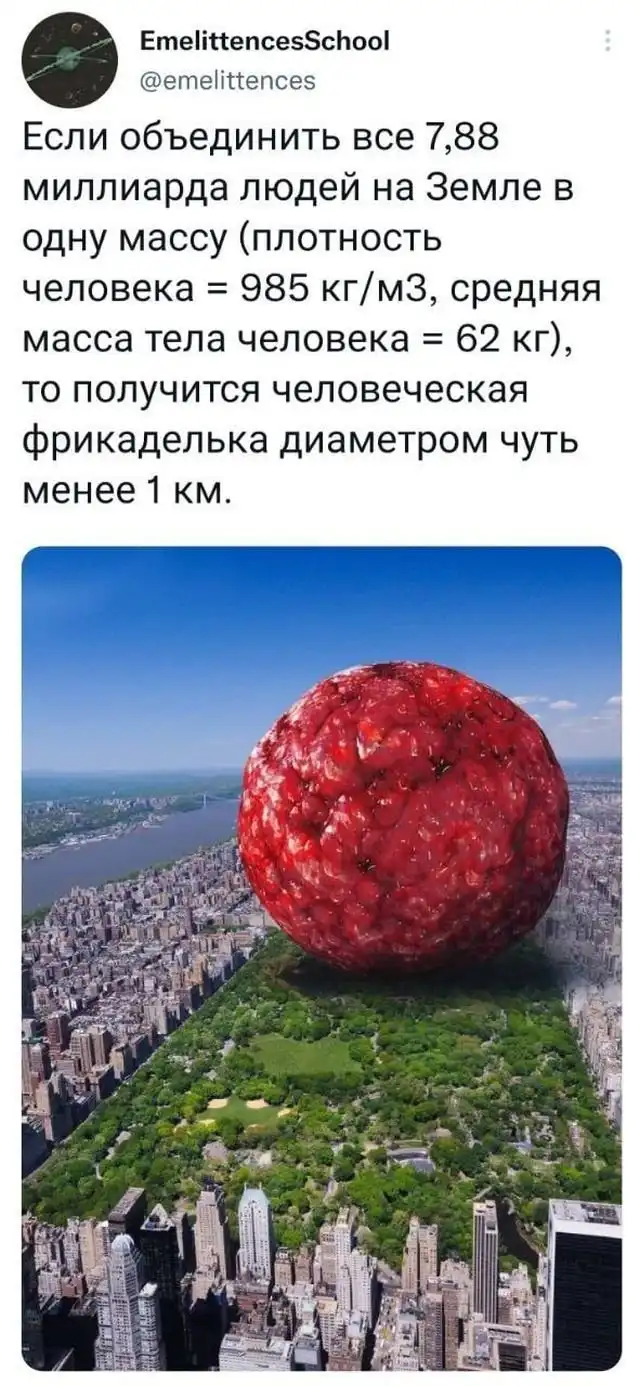
Task: Open the @emelittences account handle
Action: click(229, 80)
